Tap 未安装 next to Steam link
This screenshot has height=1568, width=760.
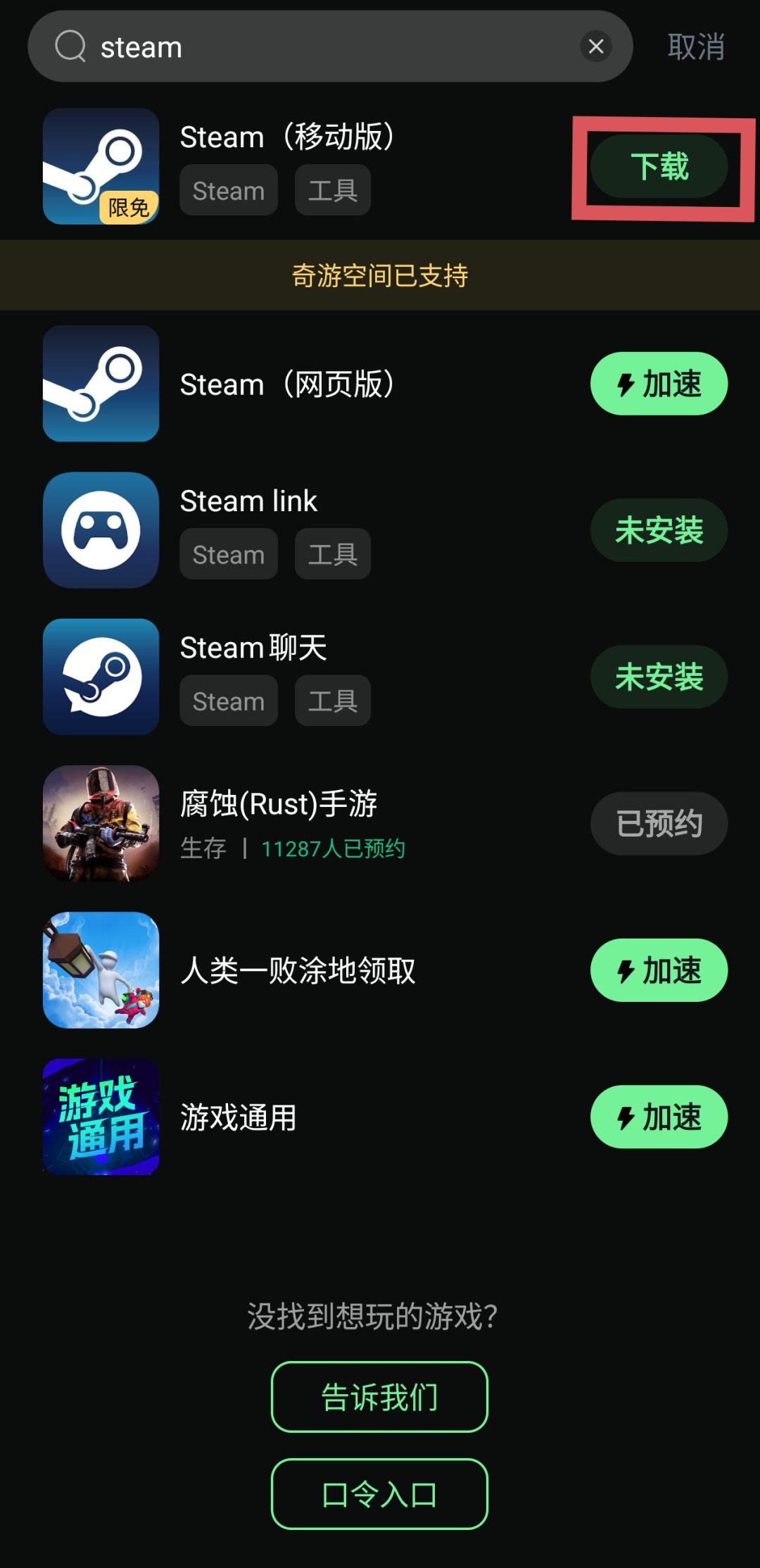pos(658,530)
